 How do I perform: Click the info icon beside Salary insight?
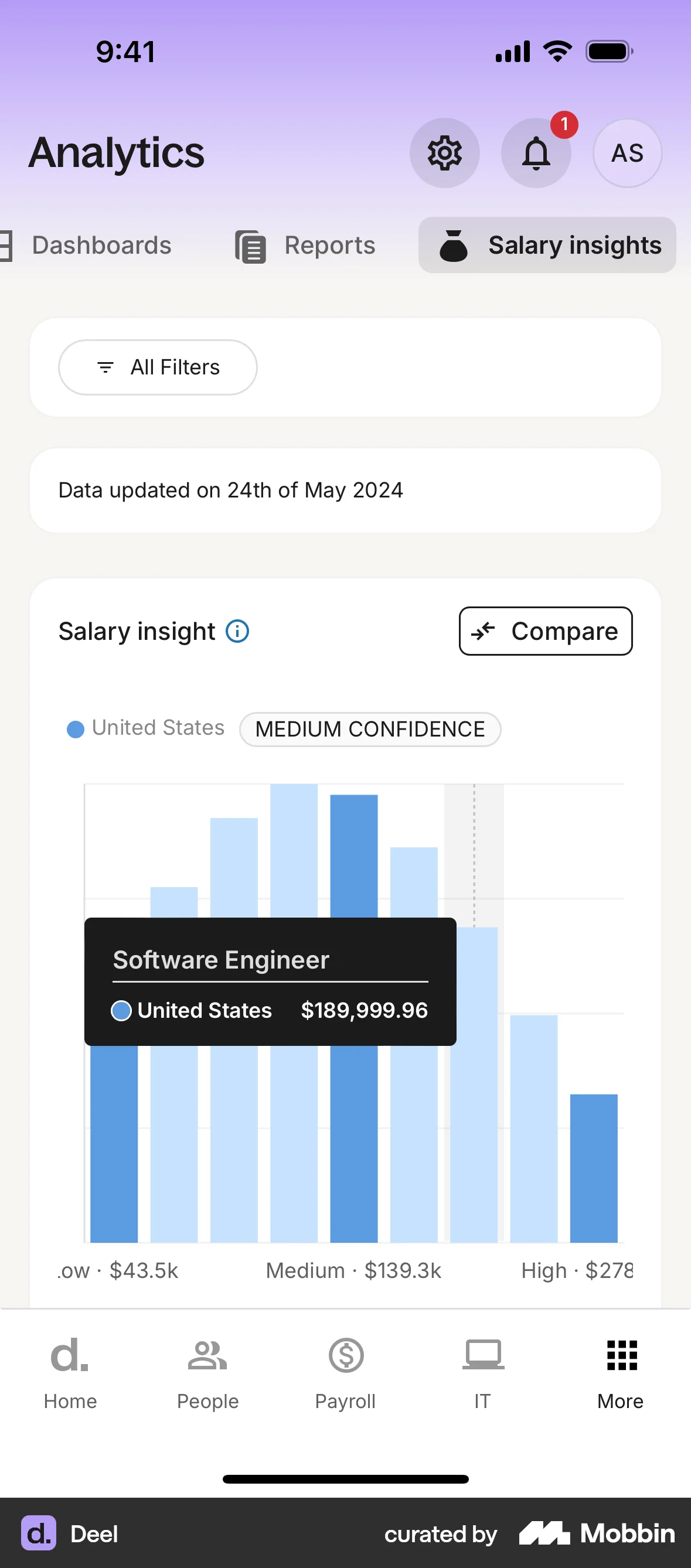pos(237,631)
